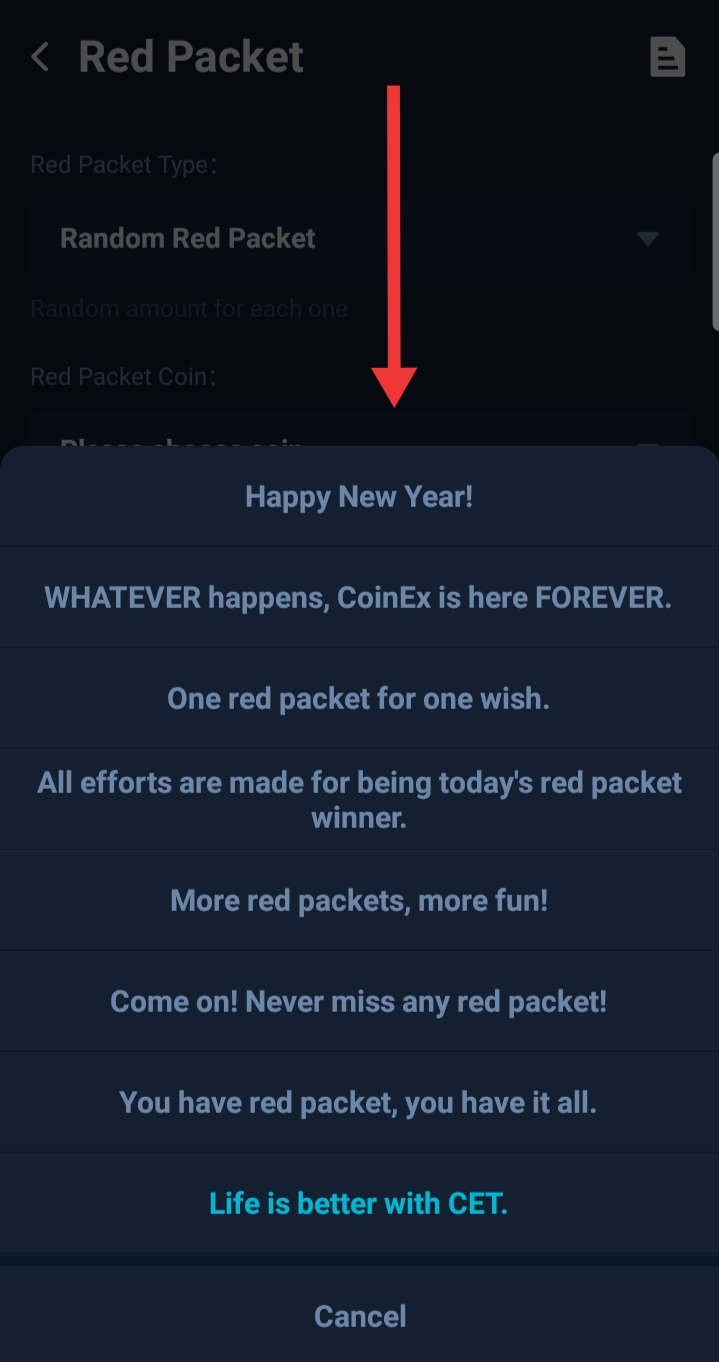719x1362 pixels.
Task: Go back from Red Packet screen
Action: point(40,57)
